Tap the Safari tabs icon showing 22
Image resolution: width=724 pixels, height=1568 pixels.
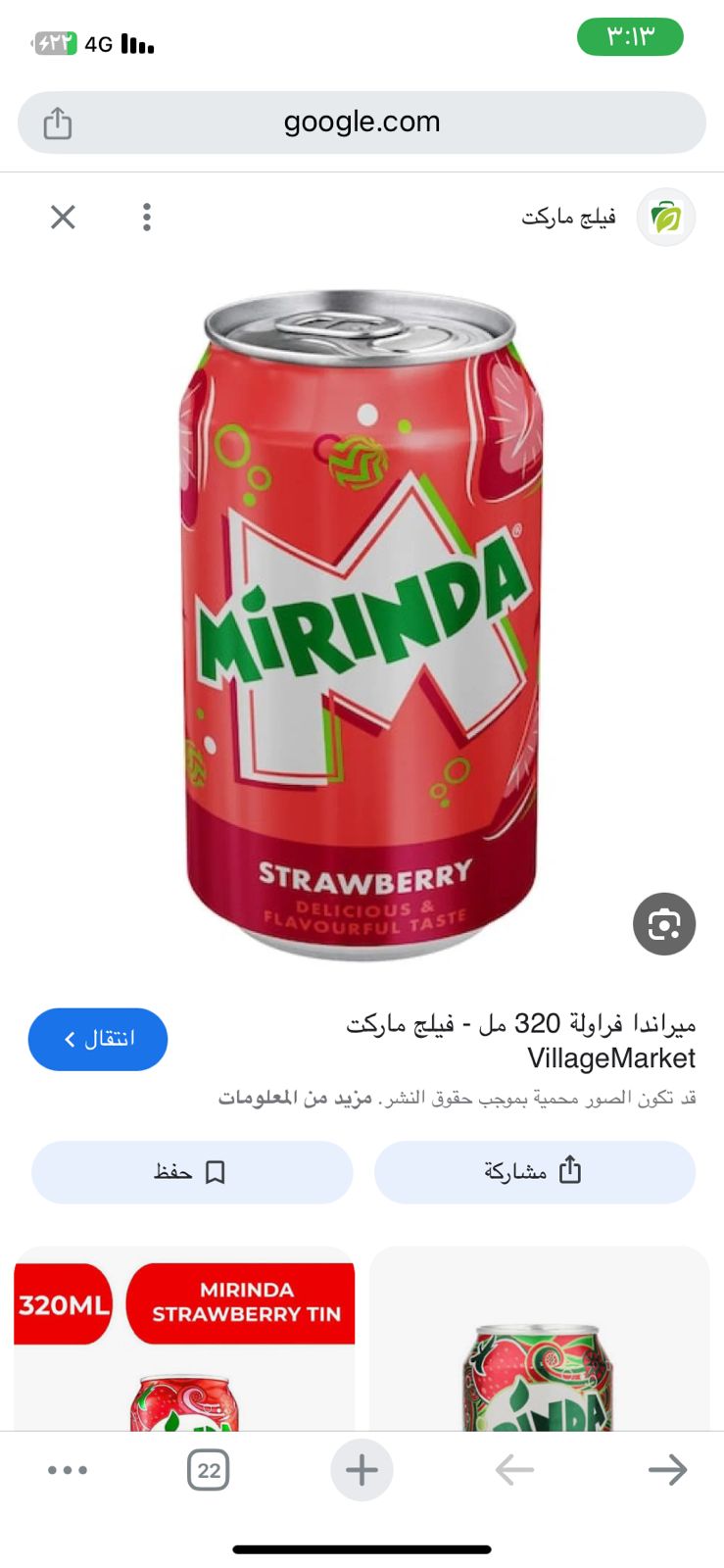208,1469
